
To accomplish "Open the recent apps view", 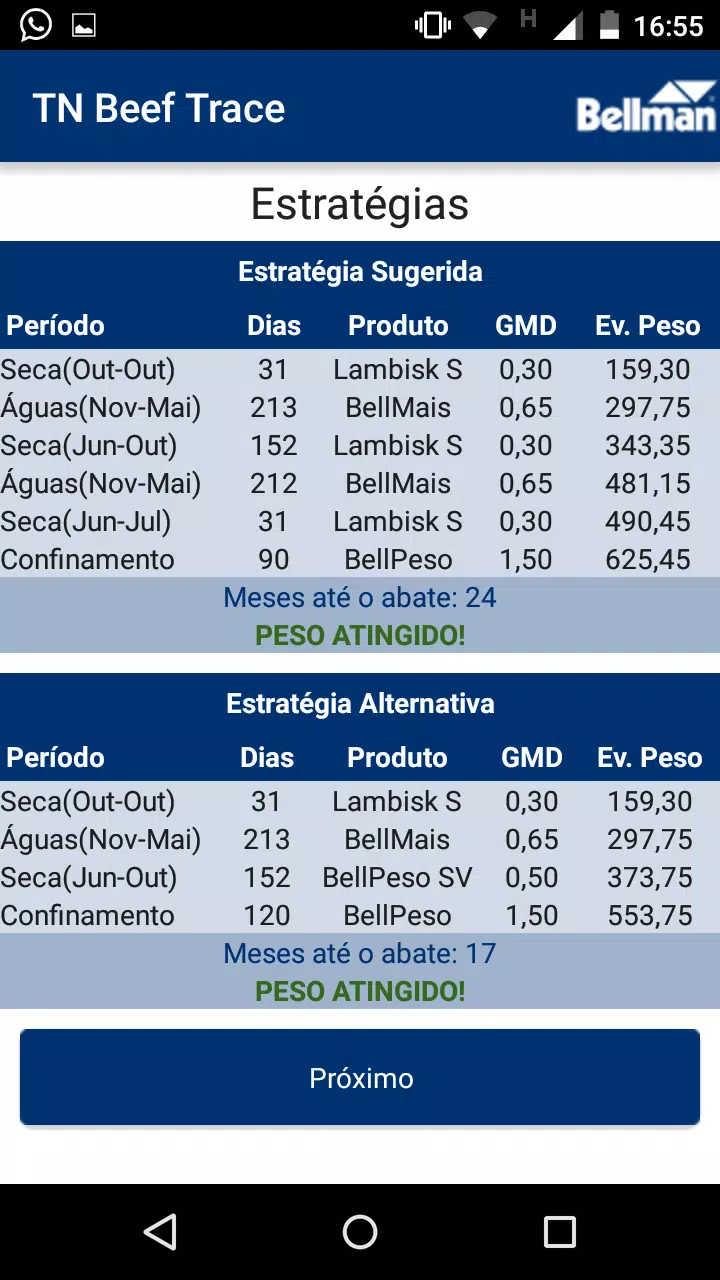I will pyautogui.click(x=559, y=1232).
